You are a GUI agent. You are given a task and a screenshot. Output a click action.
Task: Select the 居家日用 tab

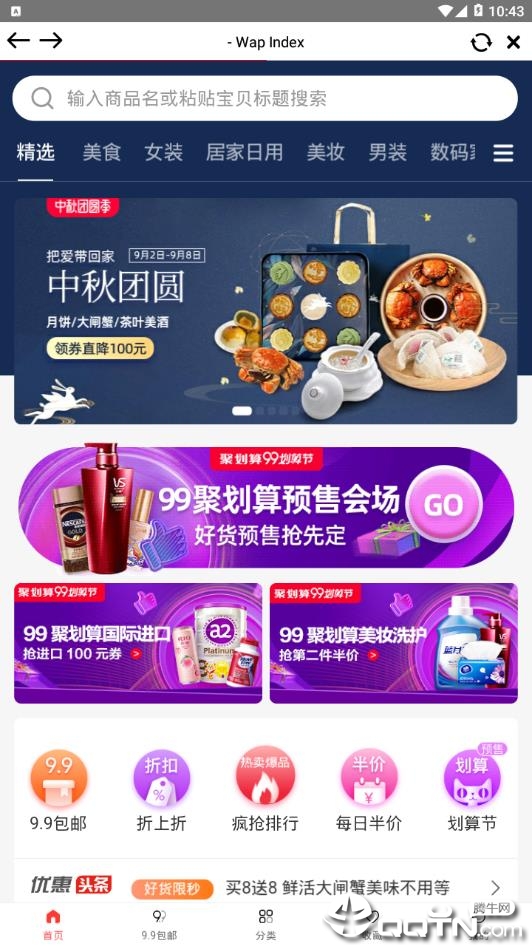[x=244, y=152]
